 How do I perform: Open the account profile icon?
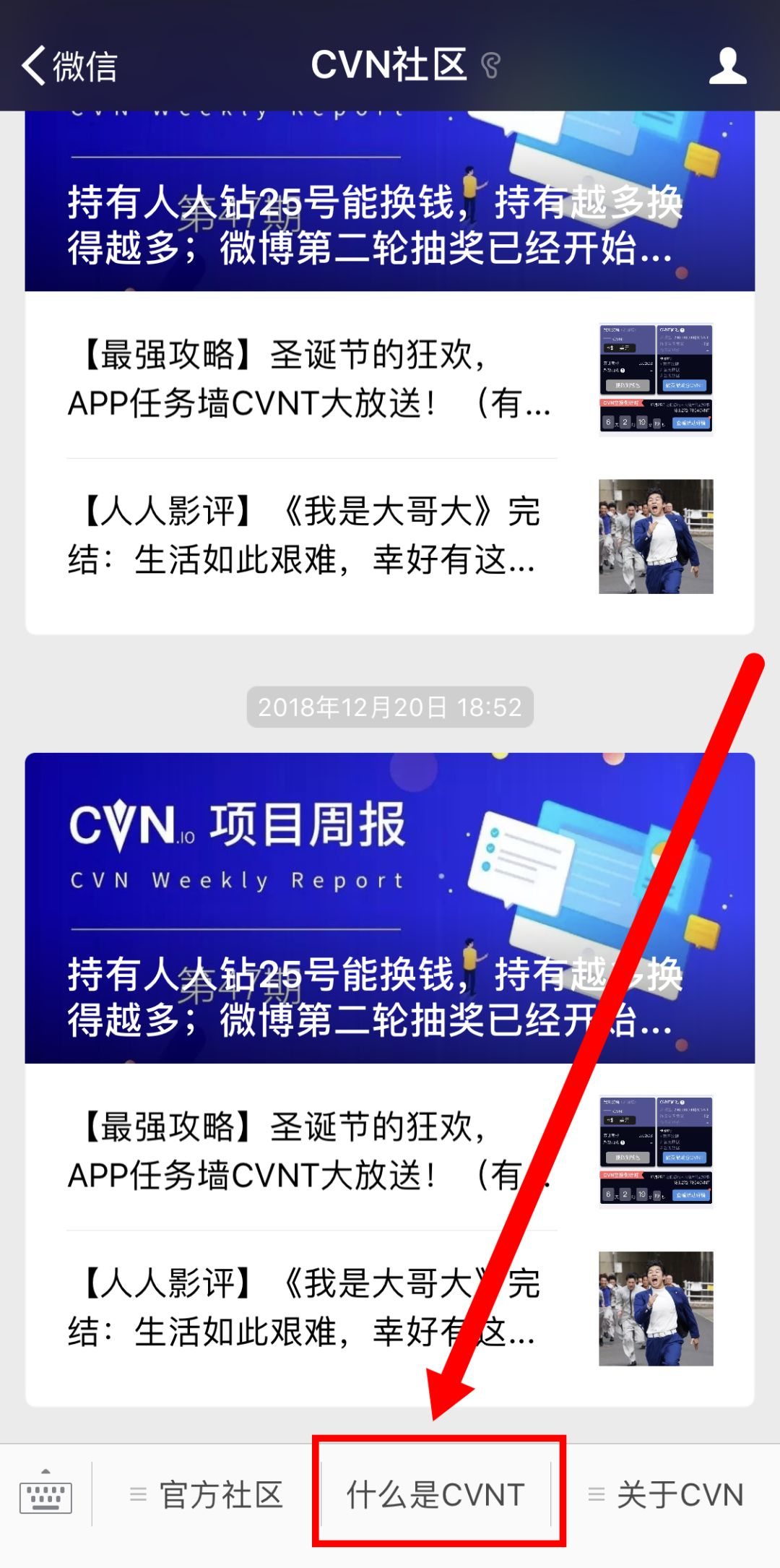(727, 66)
